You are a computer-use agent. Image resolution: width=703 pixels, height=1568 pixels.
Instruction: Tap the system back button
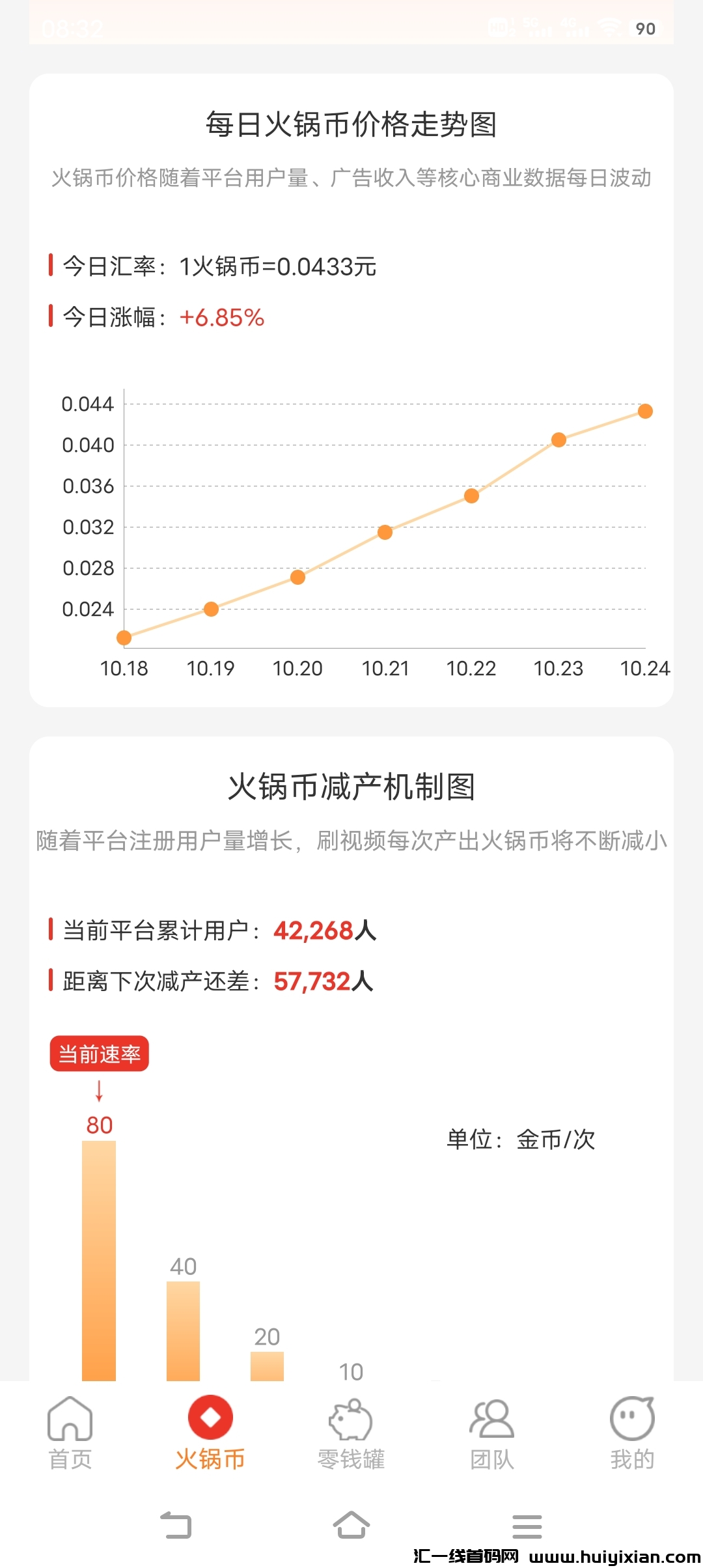click(176, 1525)
